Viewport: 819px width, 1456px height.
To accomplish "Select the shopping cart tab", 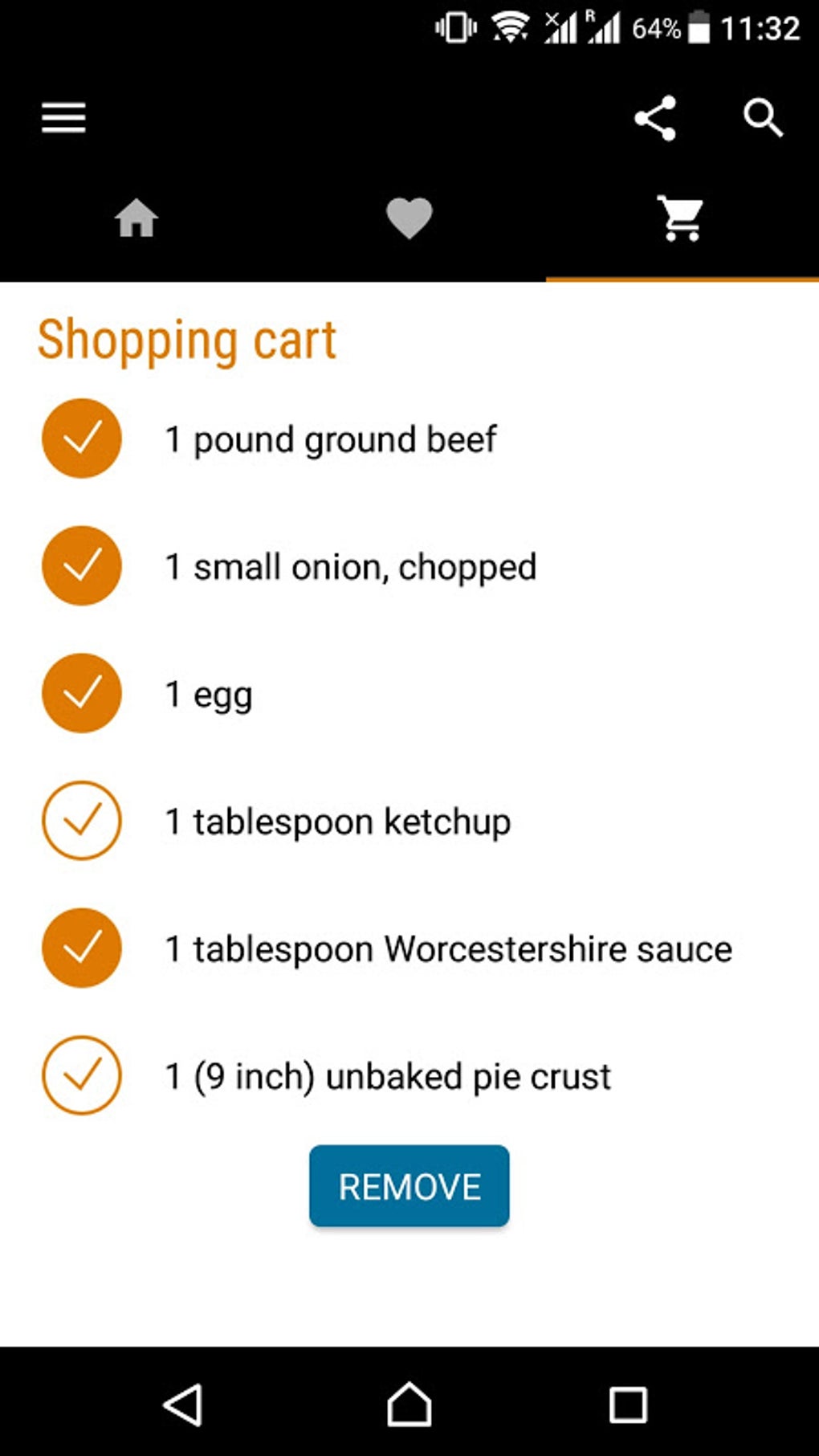I will point(682,218).
